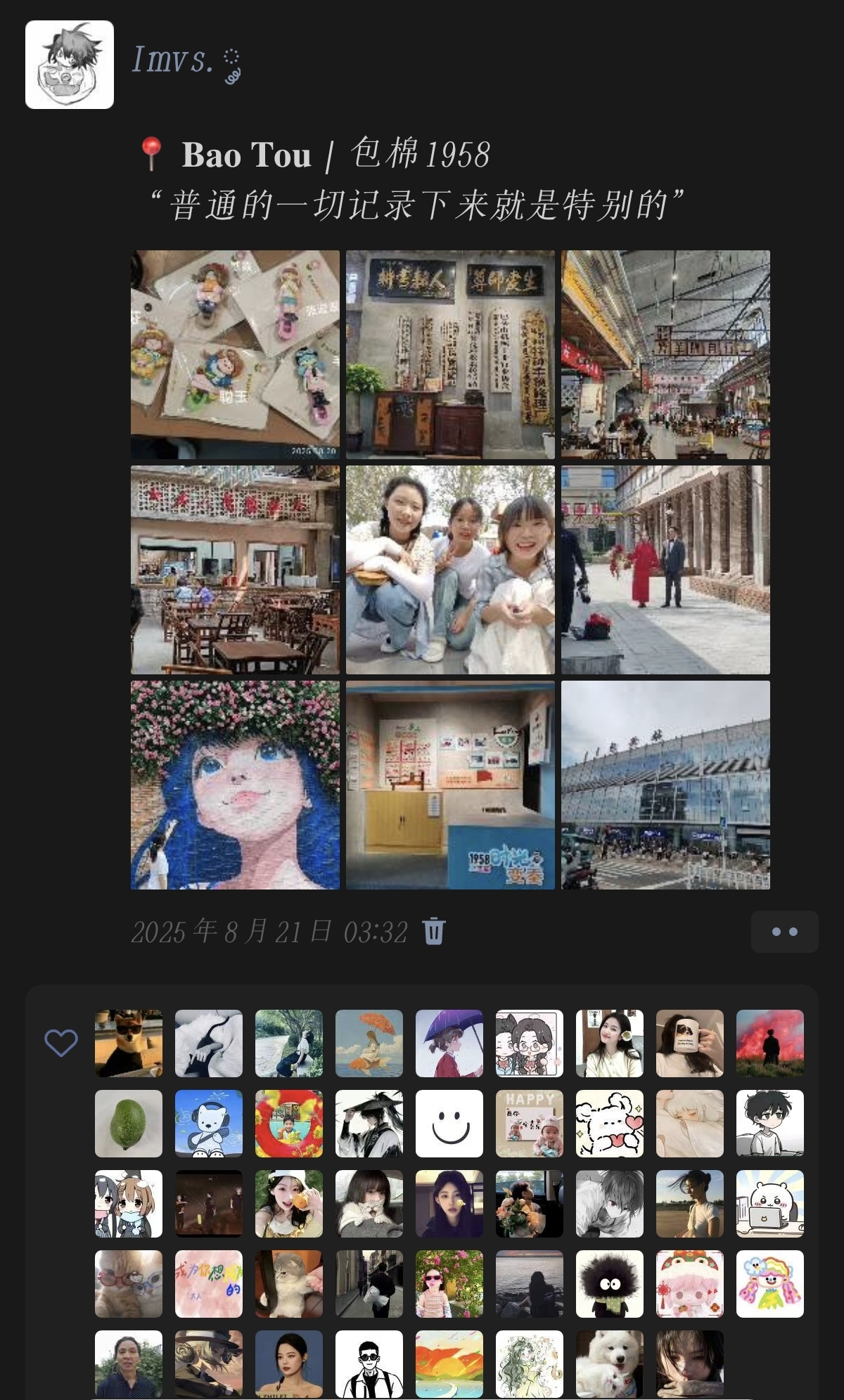Open the two-dot like and comment menu
This screenshot has width=844, height=1400.
tap(784, 932)
